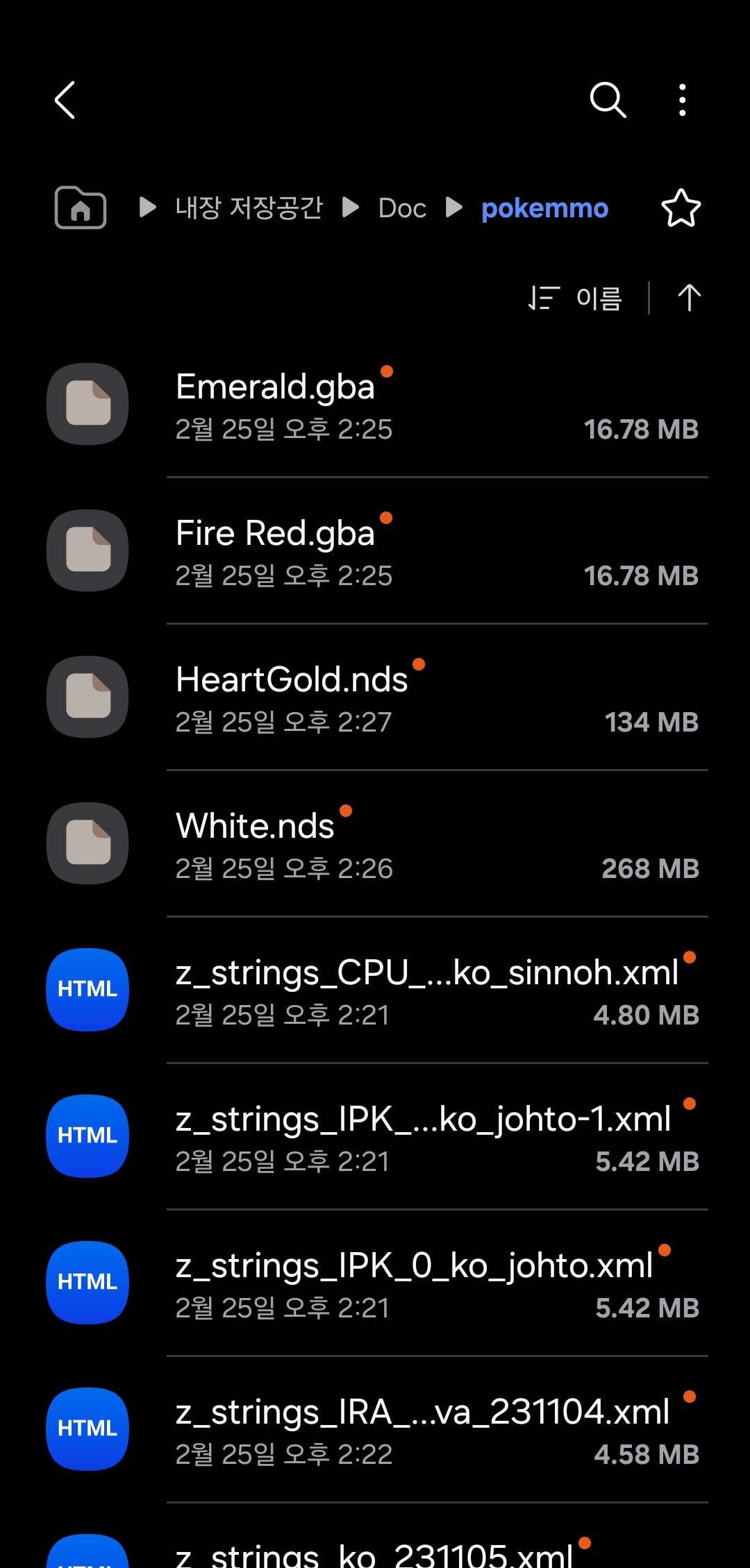Tap the home folder breadcrumb icon
The height and width of the screenshot is (1568, 750).
(81, 208)
